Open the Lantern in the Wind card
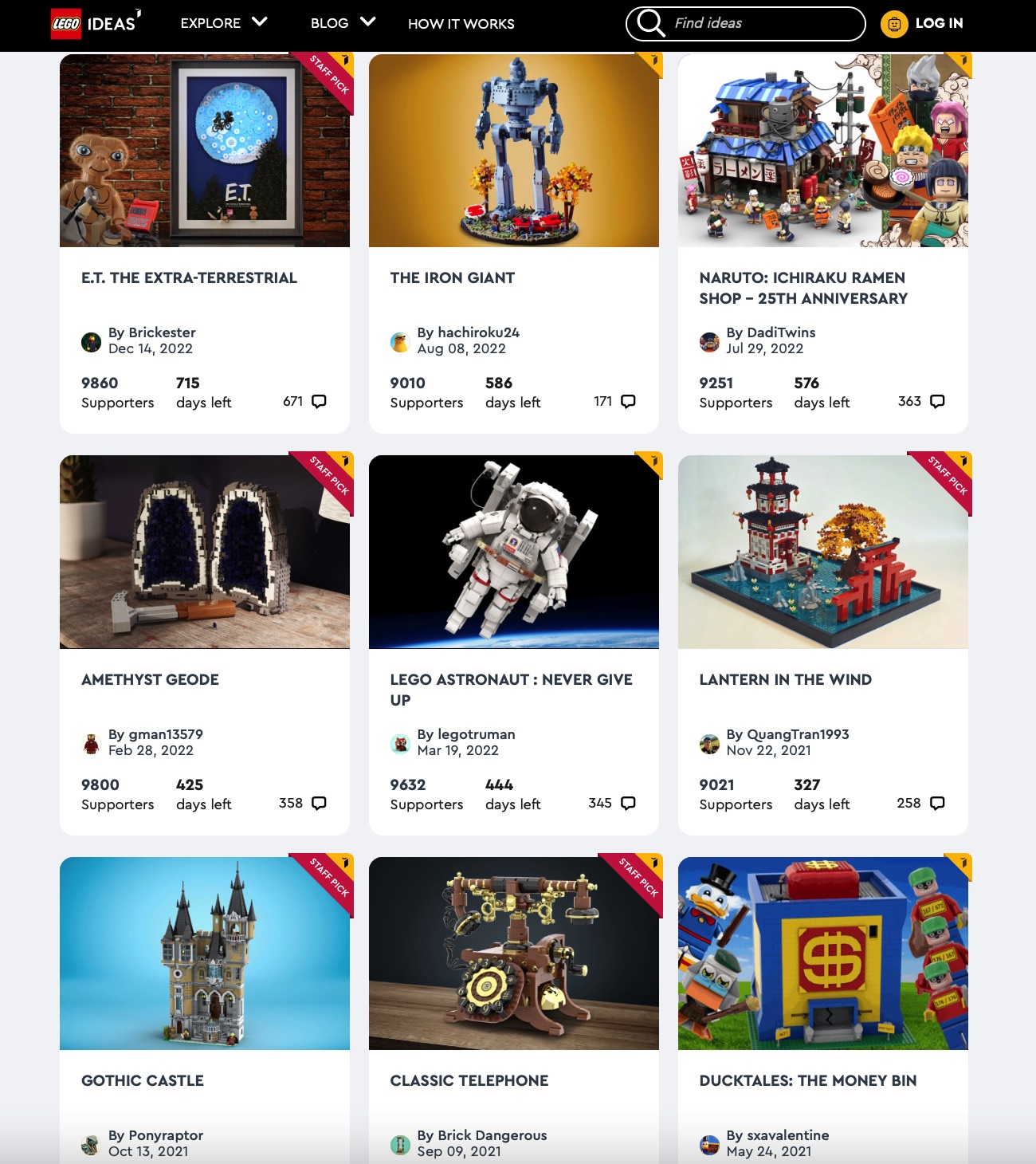Screen dimensions: 1036x1164 785,679
